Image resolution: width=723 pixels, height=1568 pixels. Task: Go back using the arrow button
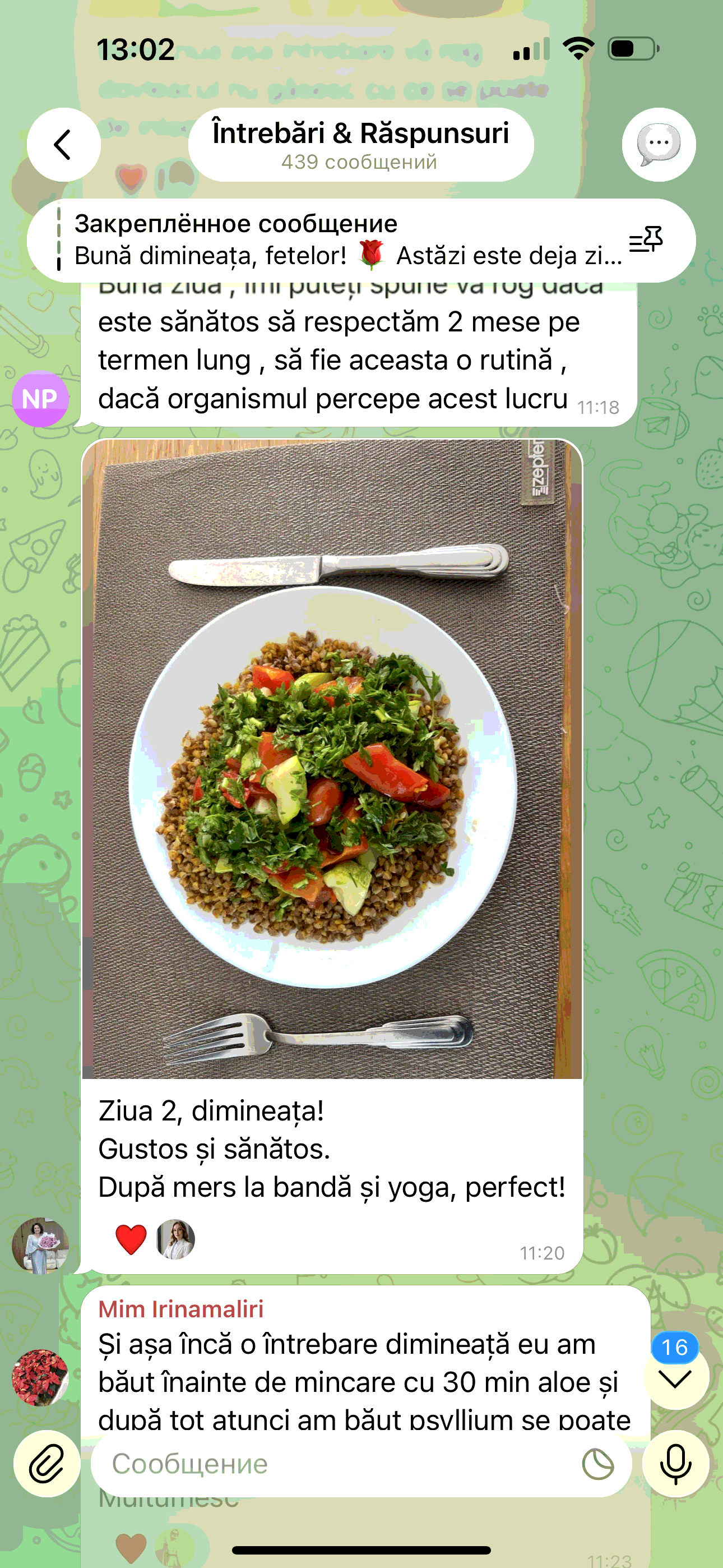[x=63, y=145]
